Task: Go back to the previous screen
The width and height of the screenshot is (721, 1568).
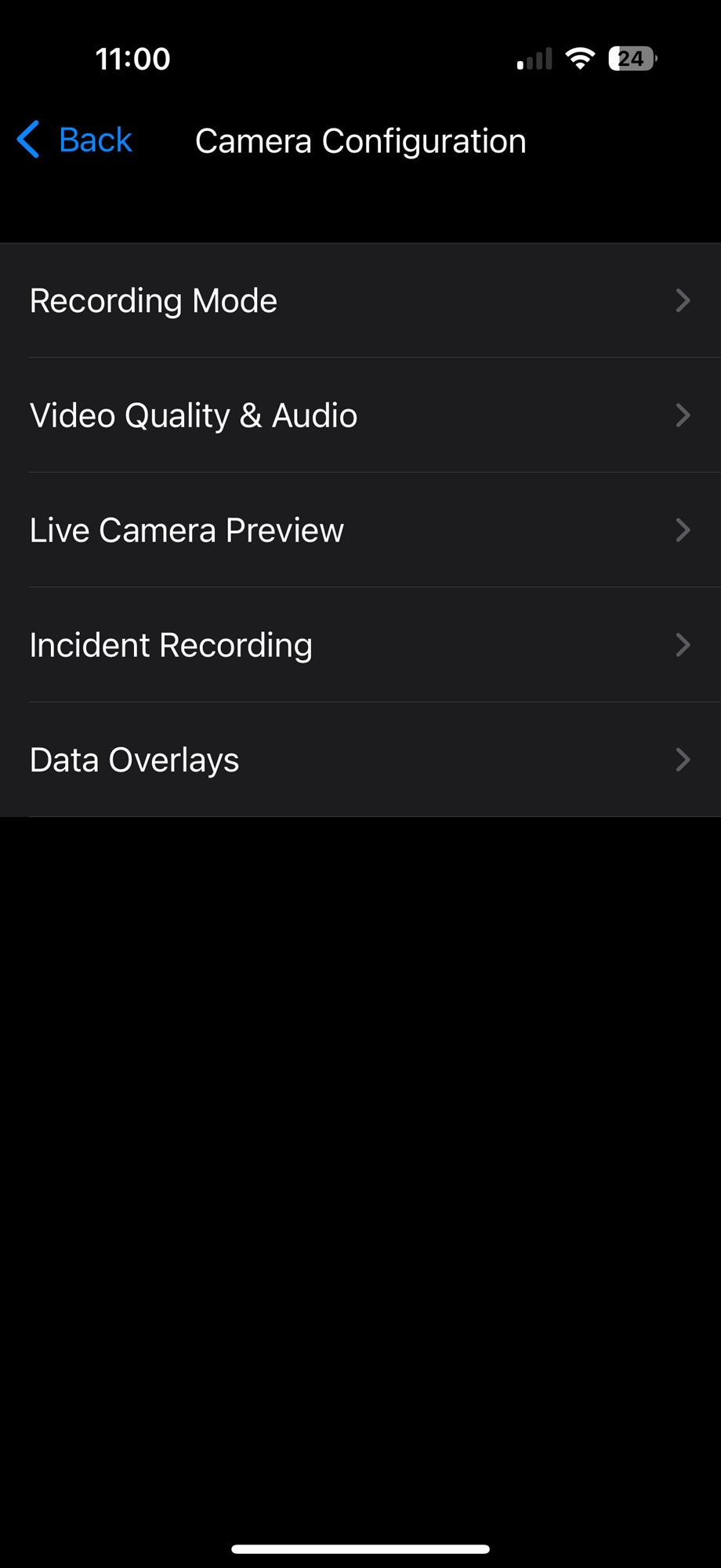Action: (x=75, y=140)
